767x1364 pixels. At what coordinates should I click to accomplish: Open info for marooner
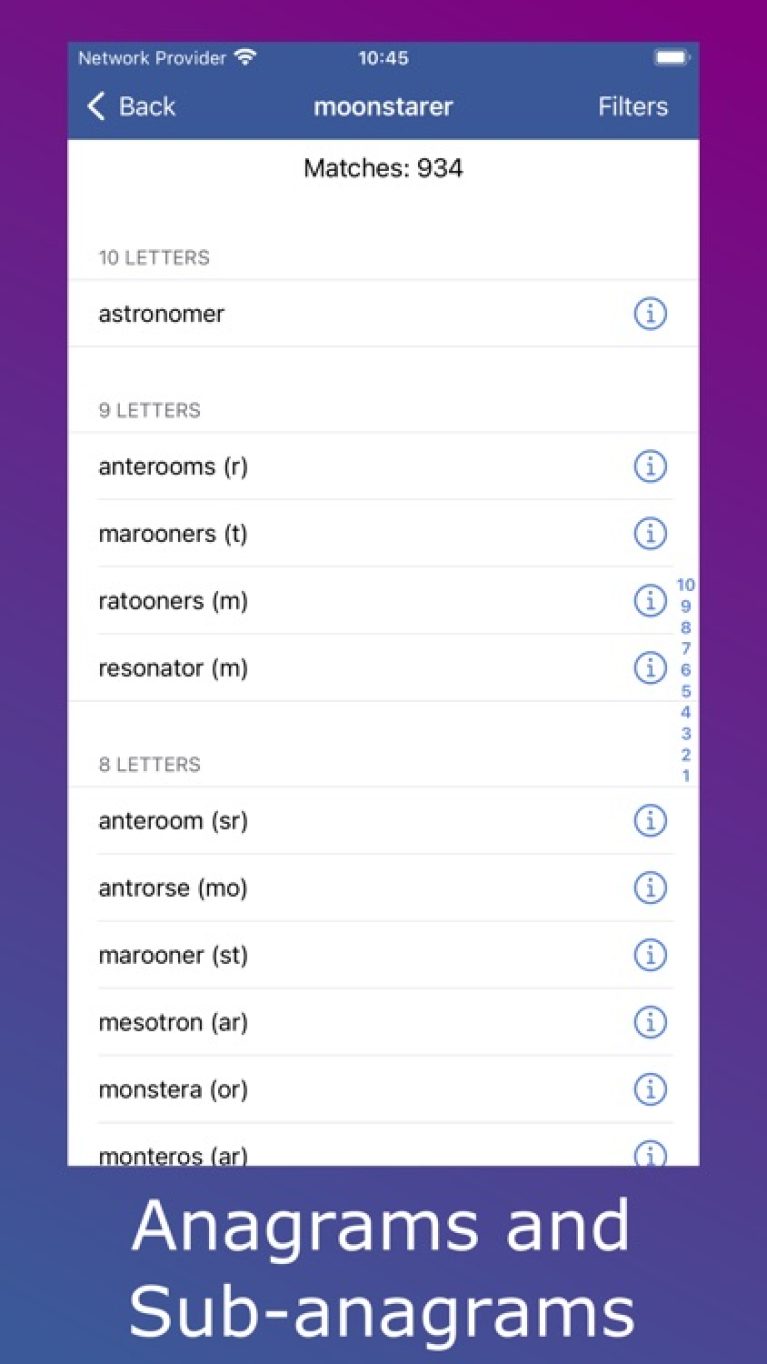point(649,954)
